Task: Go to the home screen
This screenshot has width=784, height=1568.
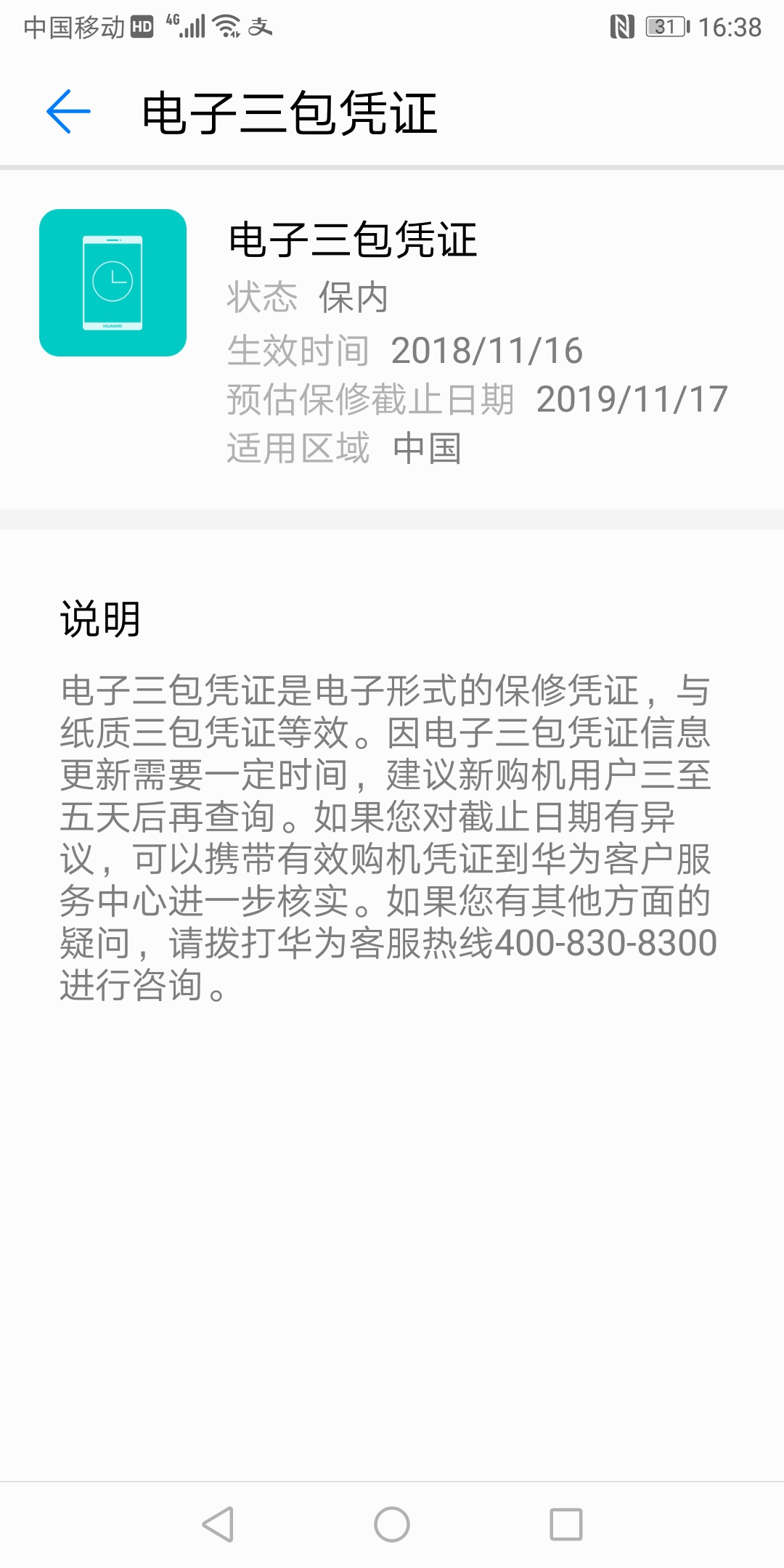Action: point(392,1524)
